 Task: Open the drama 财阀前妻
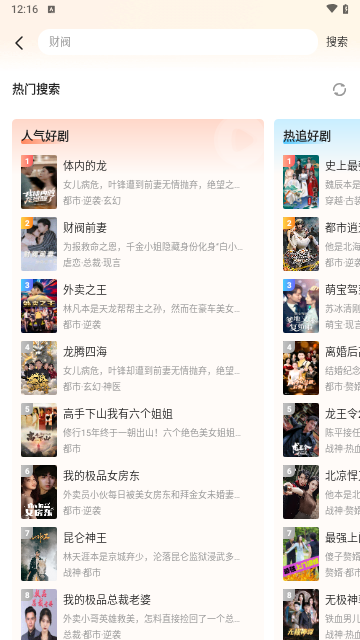(x=138, y=244)
